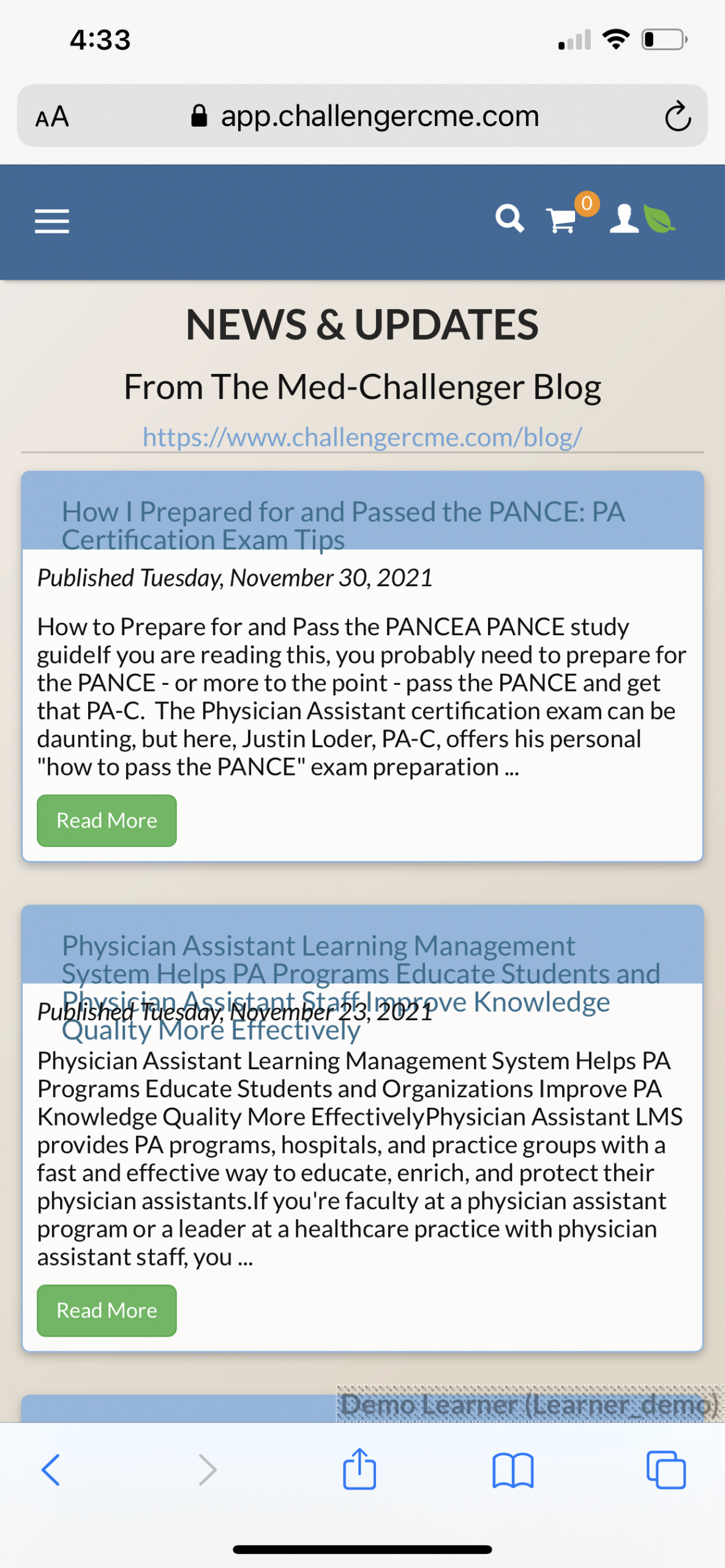Open Safari bookmarks
This screenshot has width=725, height=1568.
[x=513, y=1470]
